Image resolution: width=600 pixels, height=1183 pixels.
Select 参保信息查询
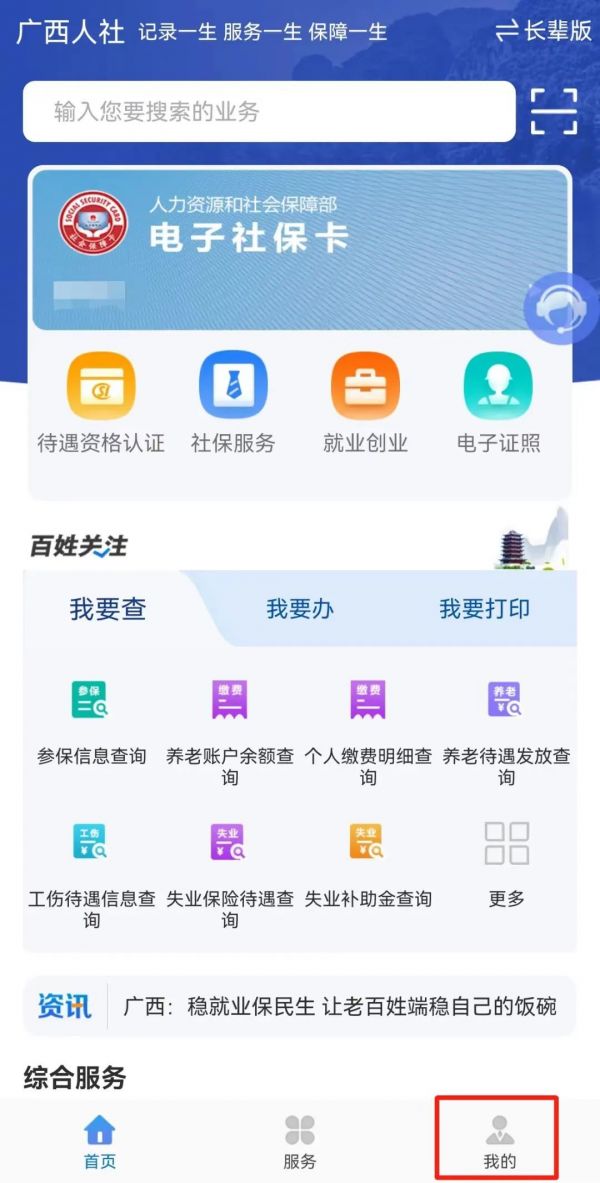92,721
